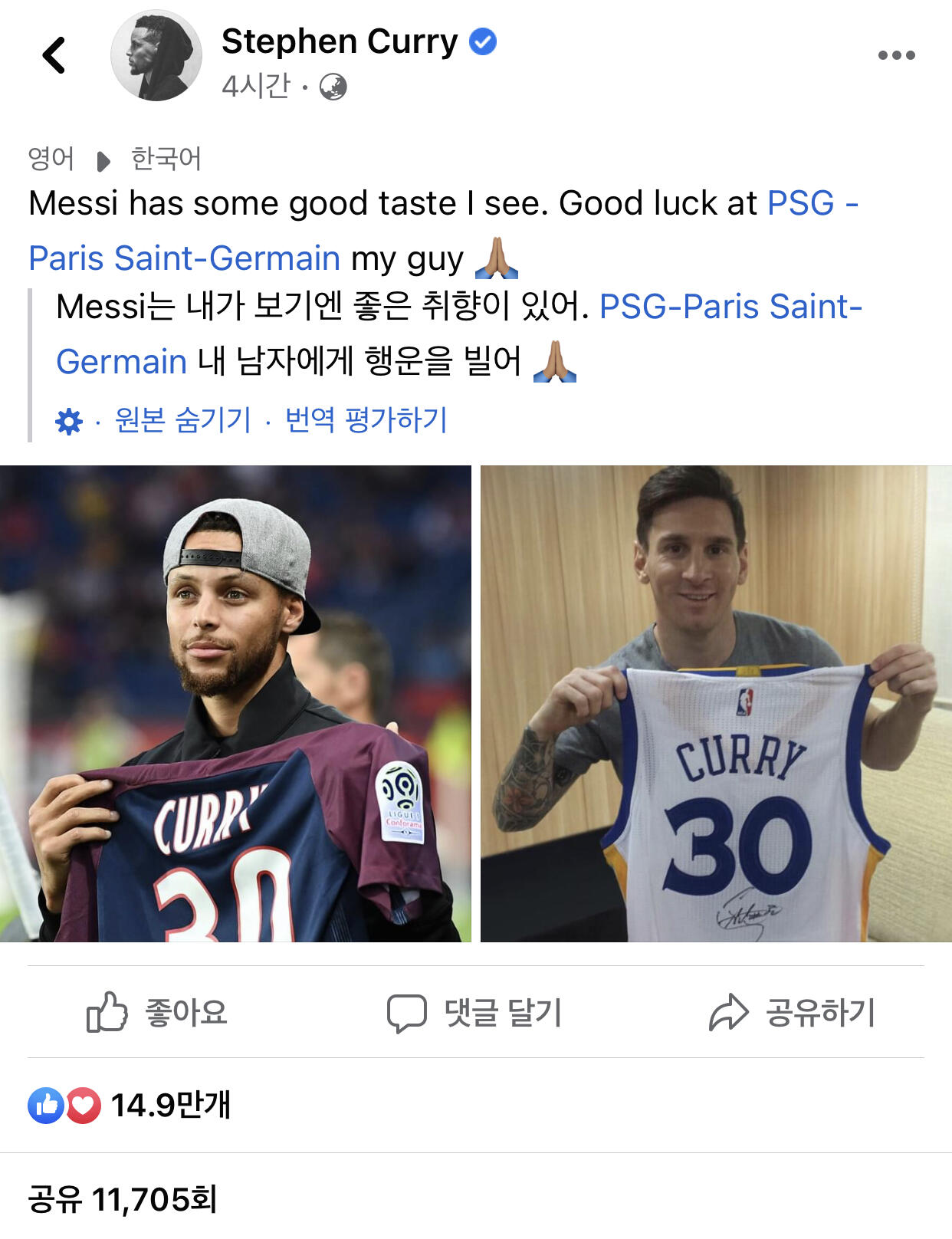
Task: Open photo of Messi holding Curry jersey
Action: click(716, 703)
